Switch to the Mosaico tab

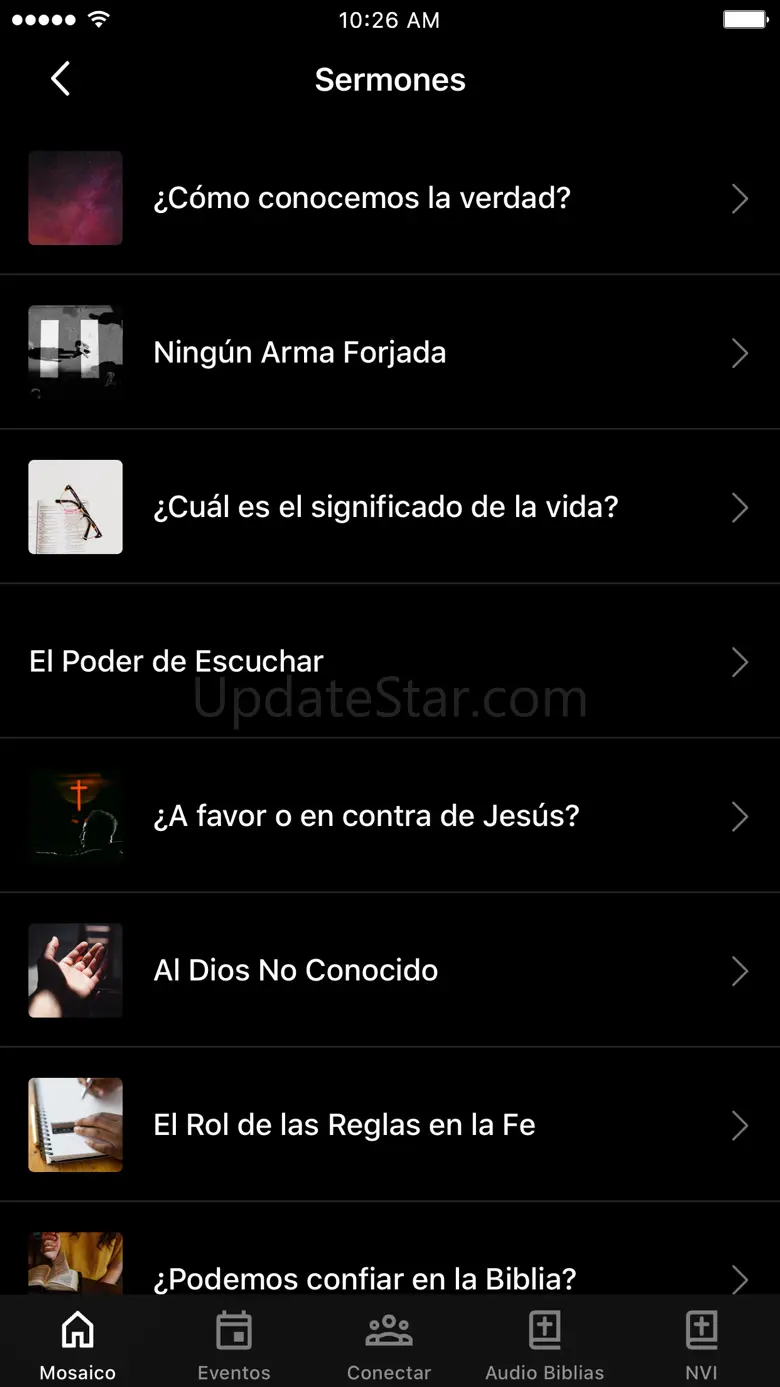[x=78, y=1345]
